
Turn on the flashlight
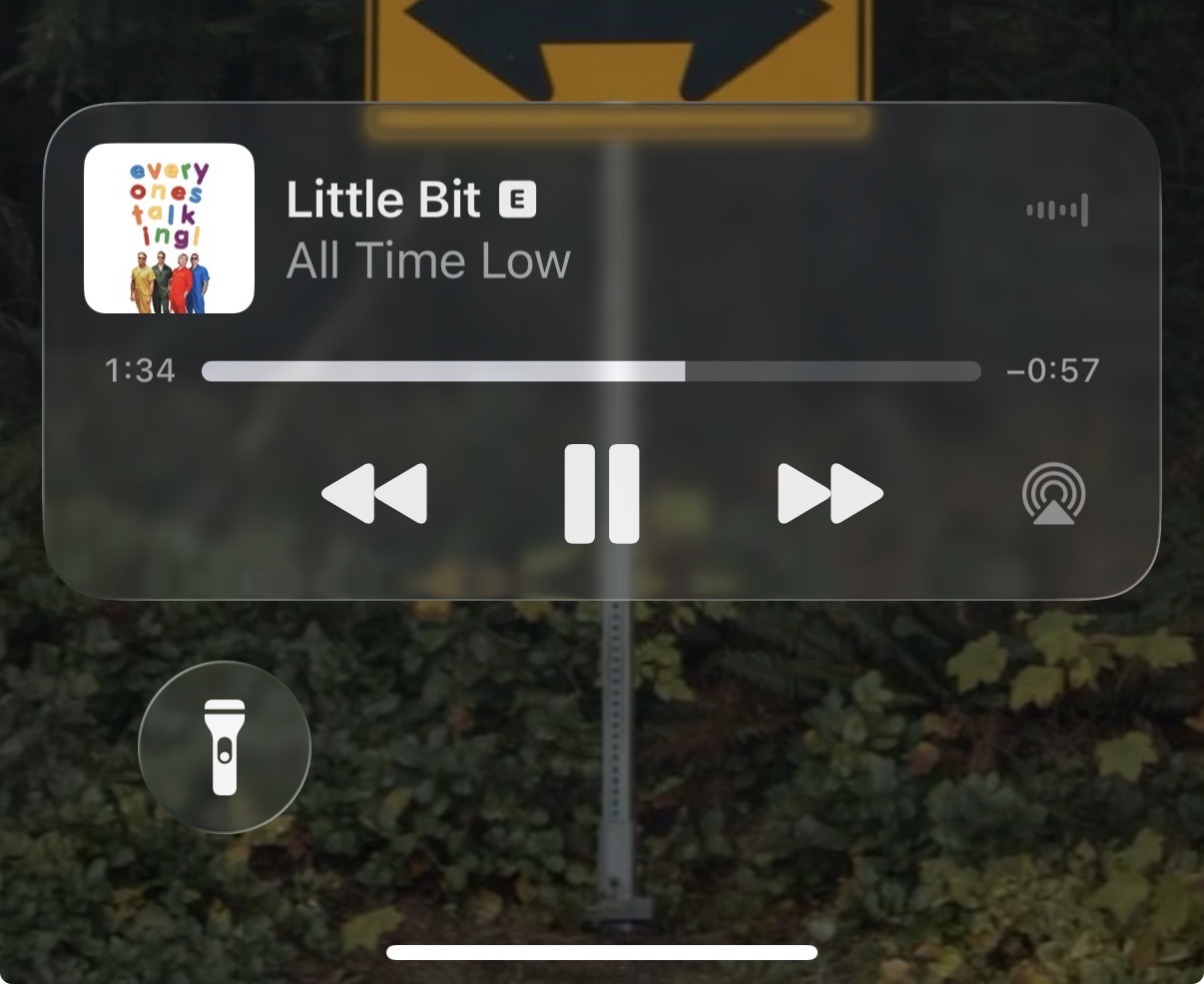tap(225, 746)
